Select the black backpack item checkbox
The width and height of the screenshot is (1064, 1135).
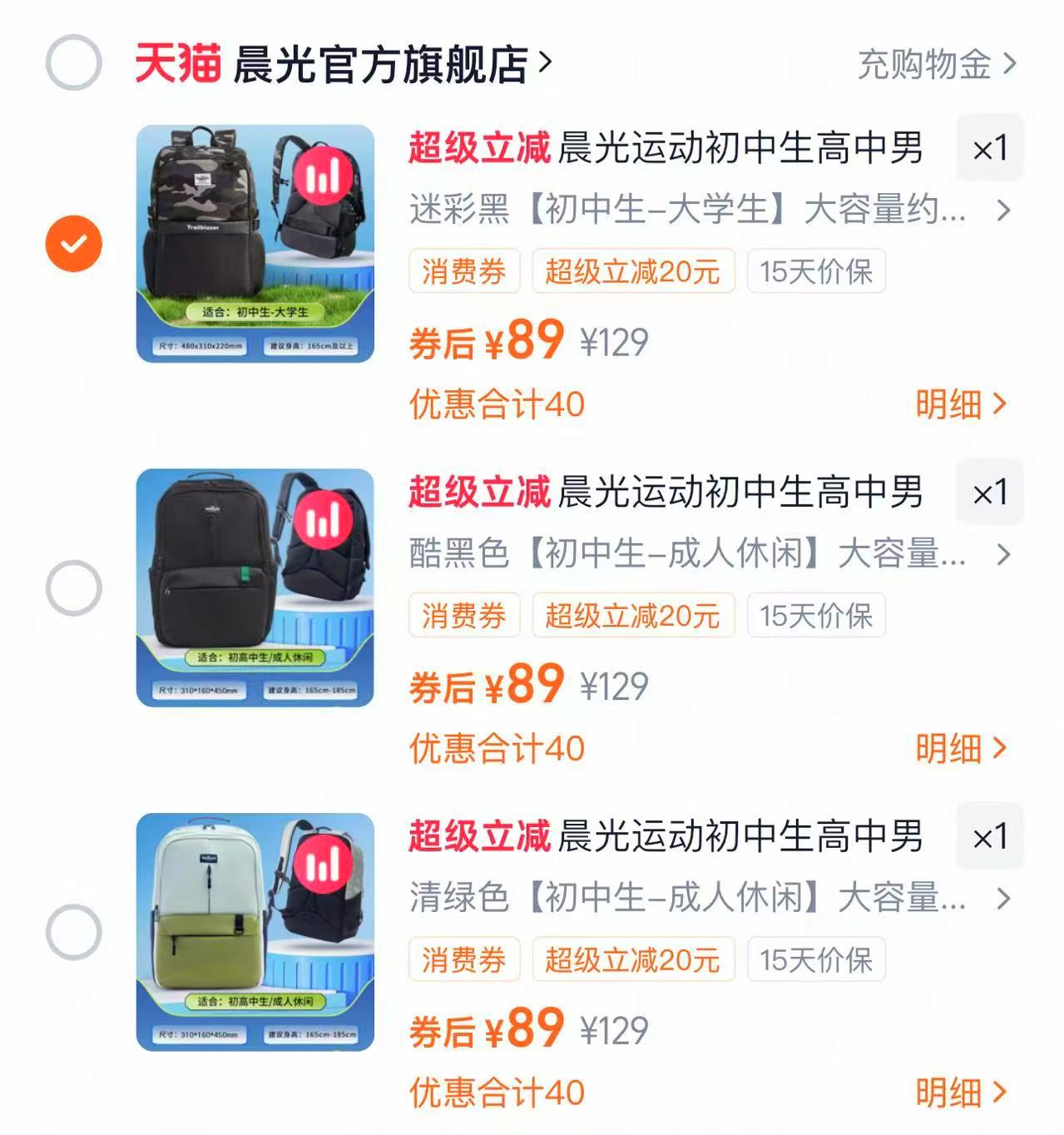tap(74, 587)
